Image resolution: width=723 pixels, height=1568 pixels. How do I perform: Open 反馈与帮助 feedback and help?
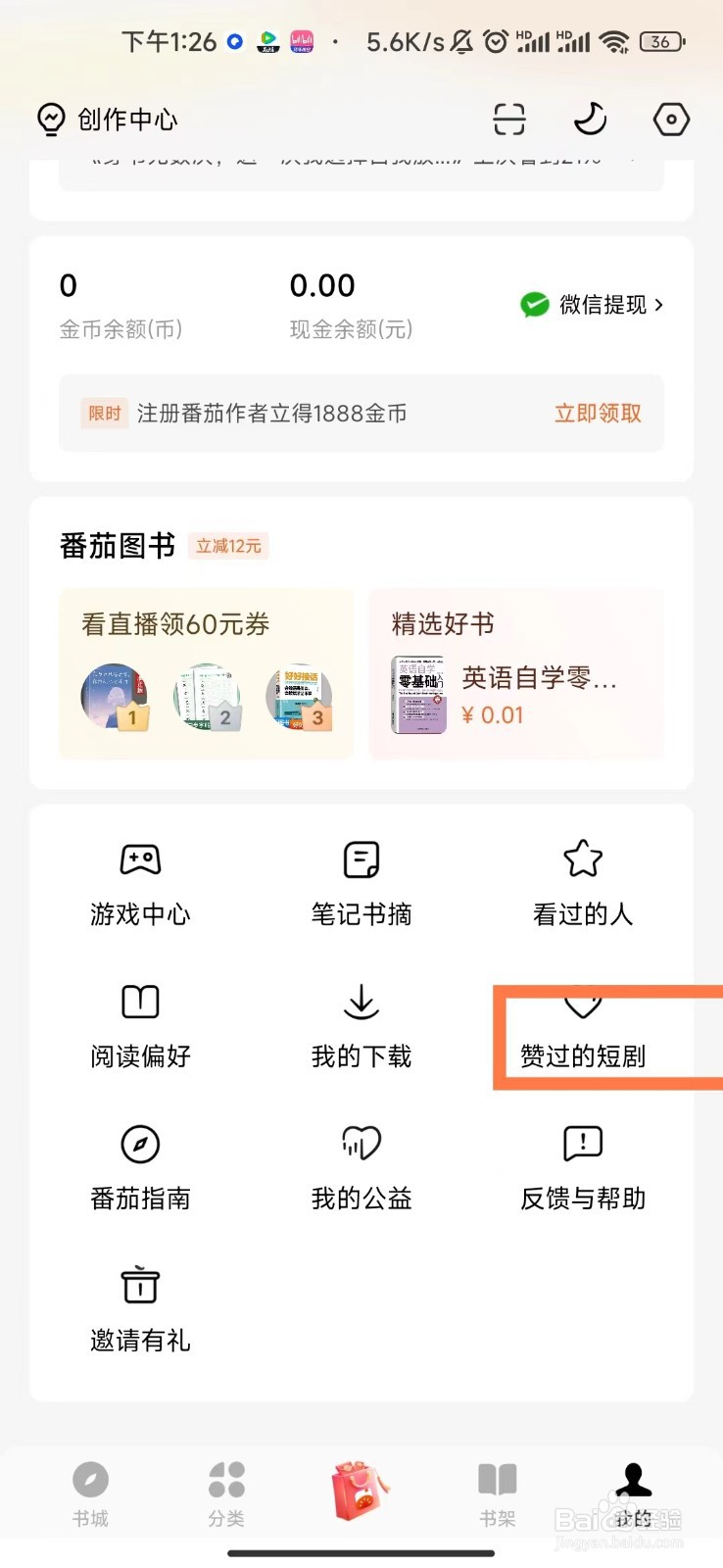pos(582,1166)
